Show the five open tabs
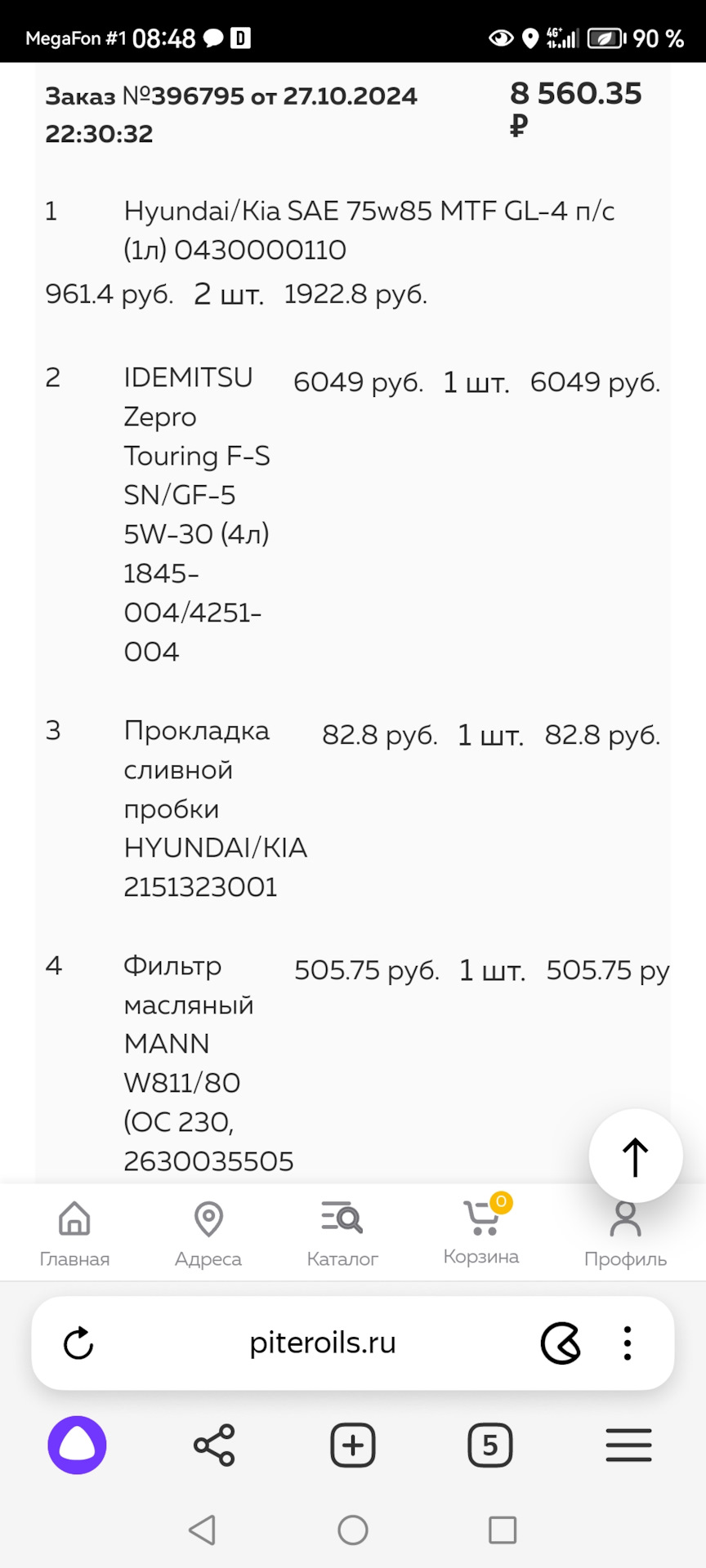The width and height of the screenshot is (706, 1568). tap(489, 1445)
